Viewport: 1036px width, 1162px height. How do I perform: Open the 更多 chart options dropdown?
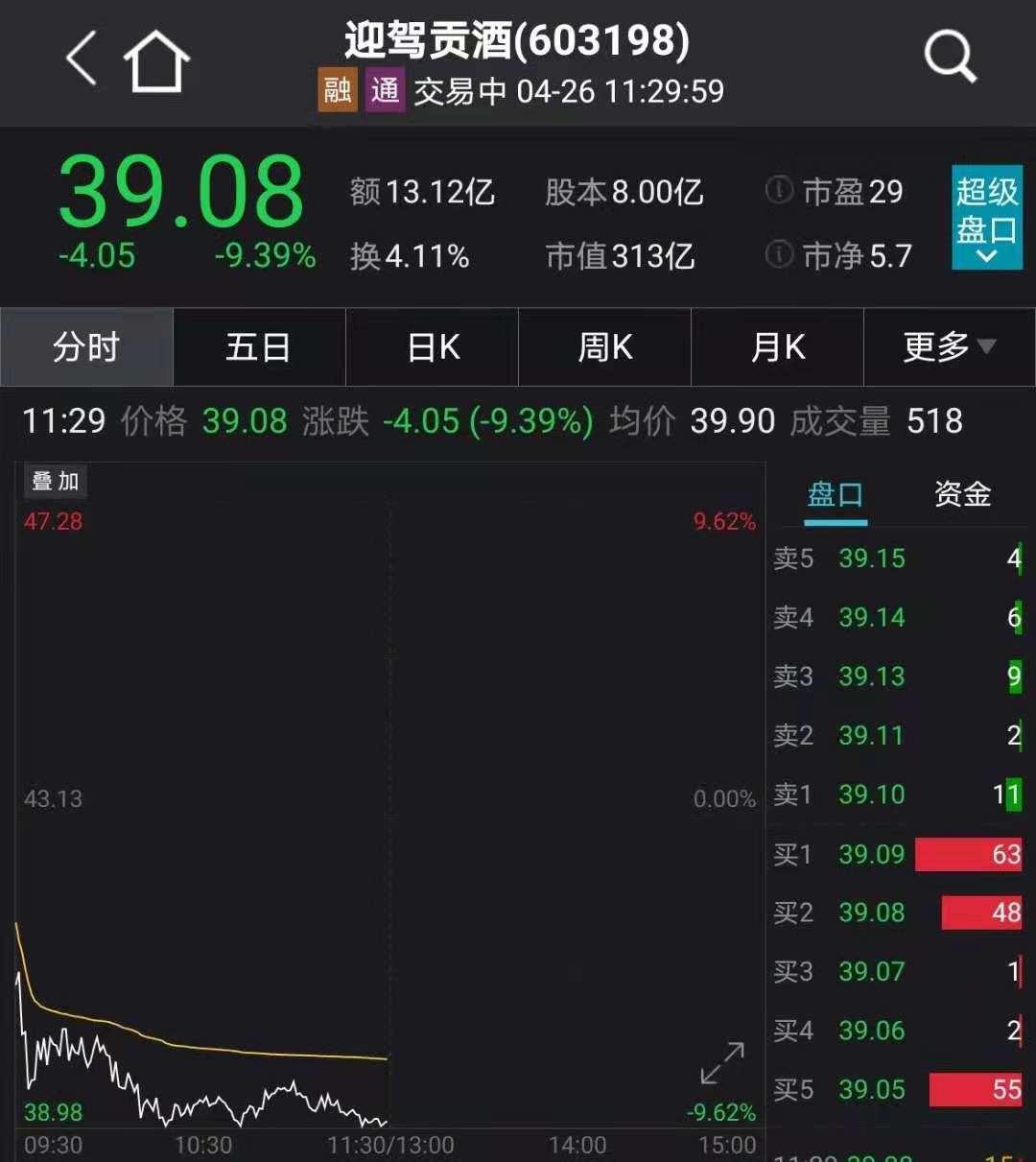[x=949, y=347]
